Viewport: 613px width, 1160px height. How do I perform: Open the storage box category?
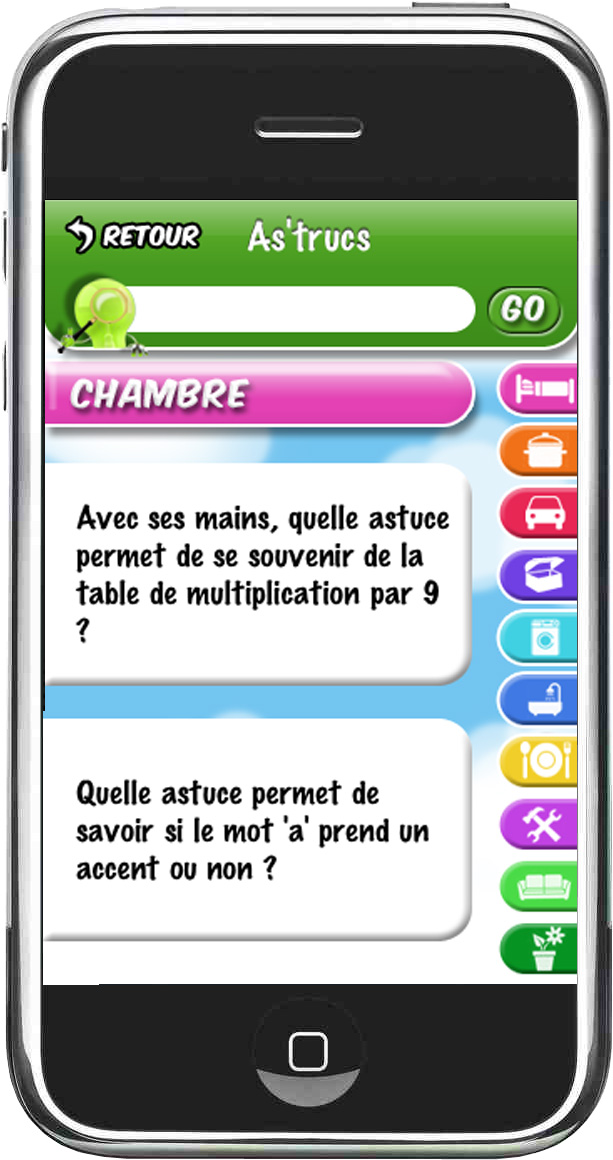(539, 574)
